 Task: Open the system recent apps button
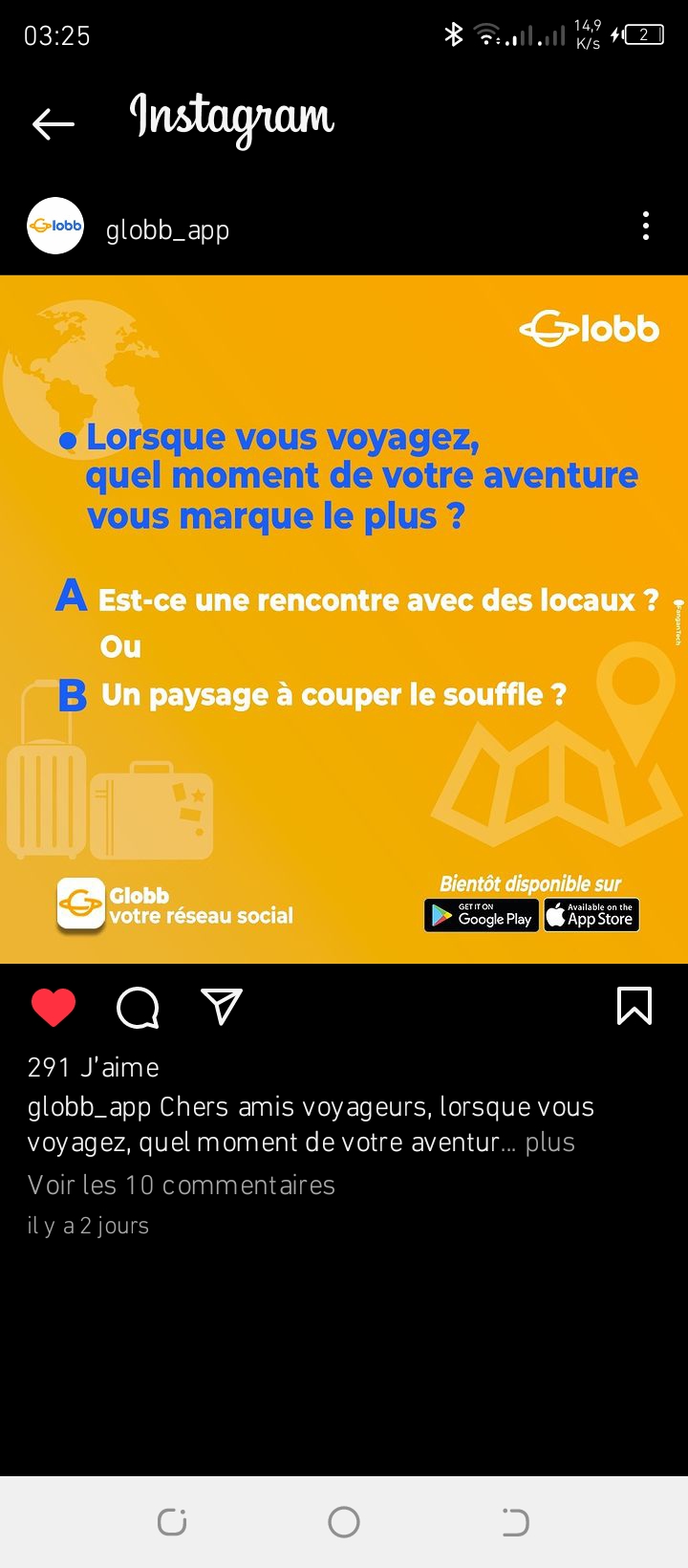[172, 1522]
